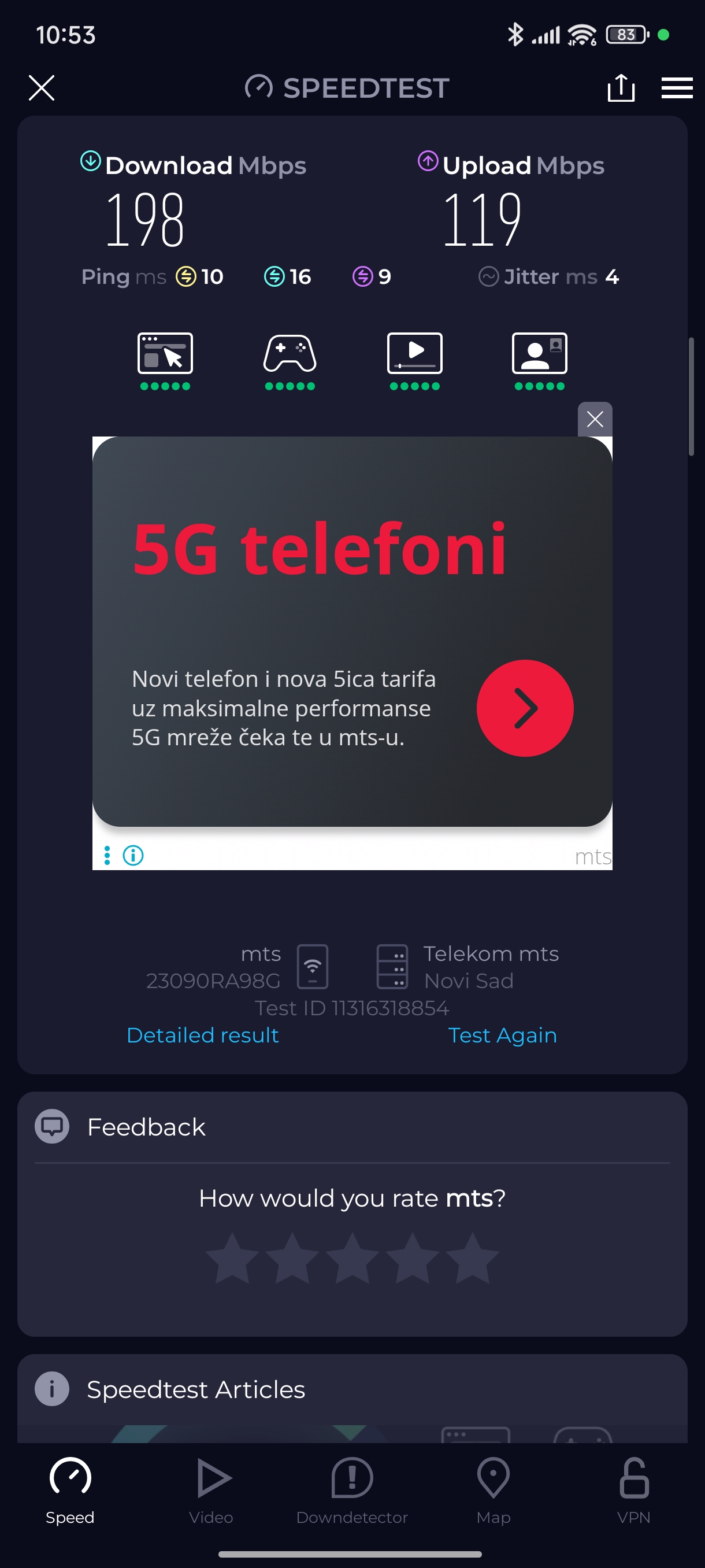Dismiss the 5G telefoni ad
Screen dimensions: 705x1568
[x=594, y=419]
